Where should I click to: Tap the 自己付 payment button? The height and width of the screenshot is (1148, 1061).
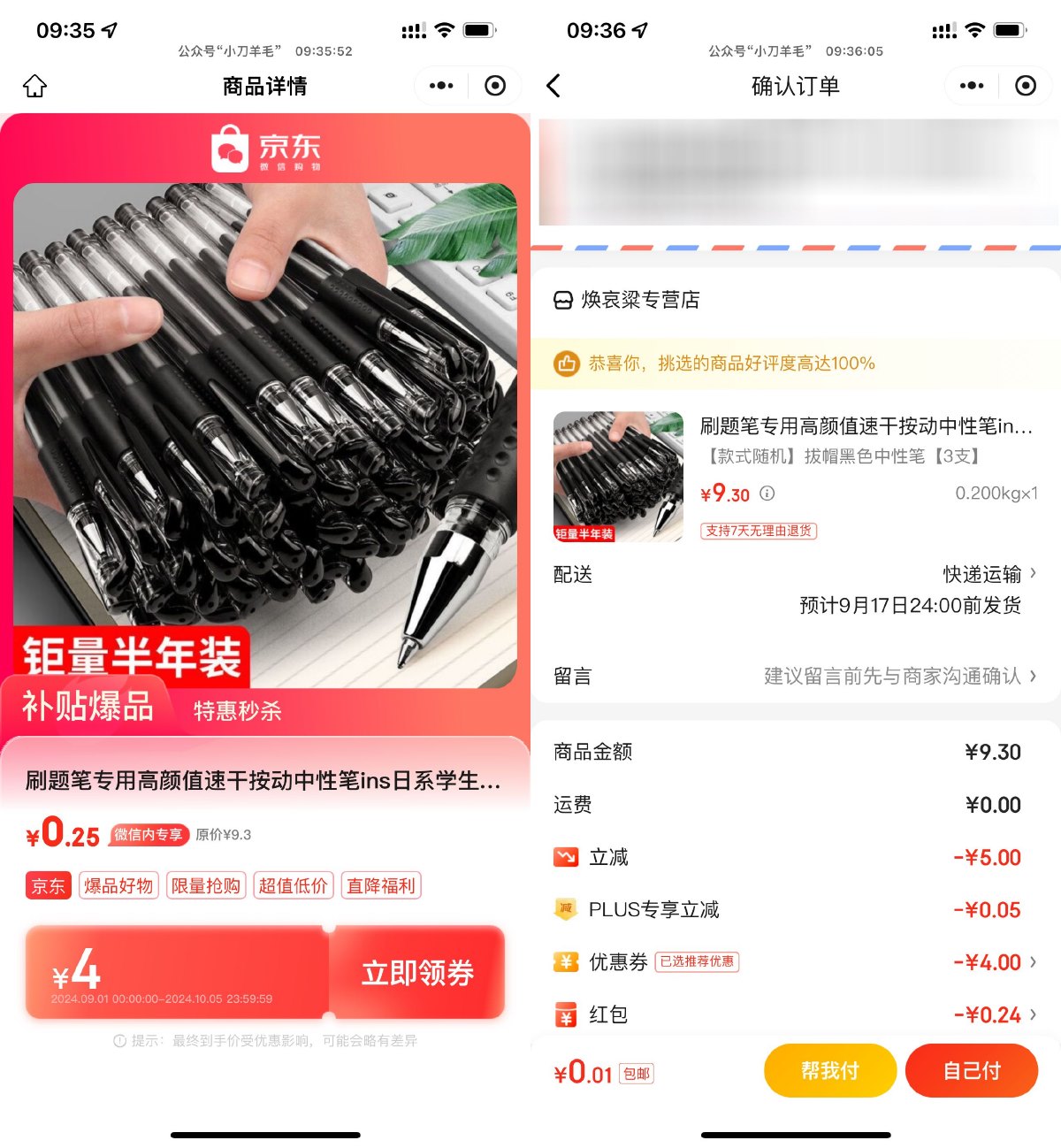point(972,1070)
